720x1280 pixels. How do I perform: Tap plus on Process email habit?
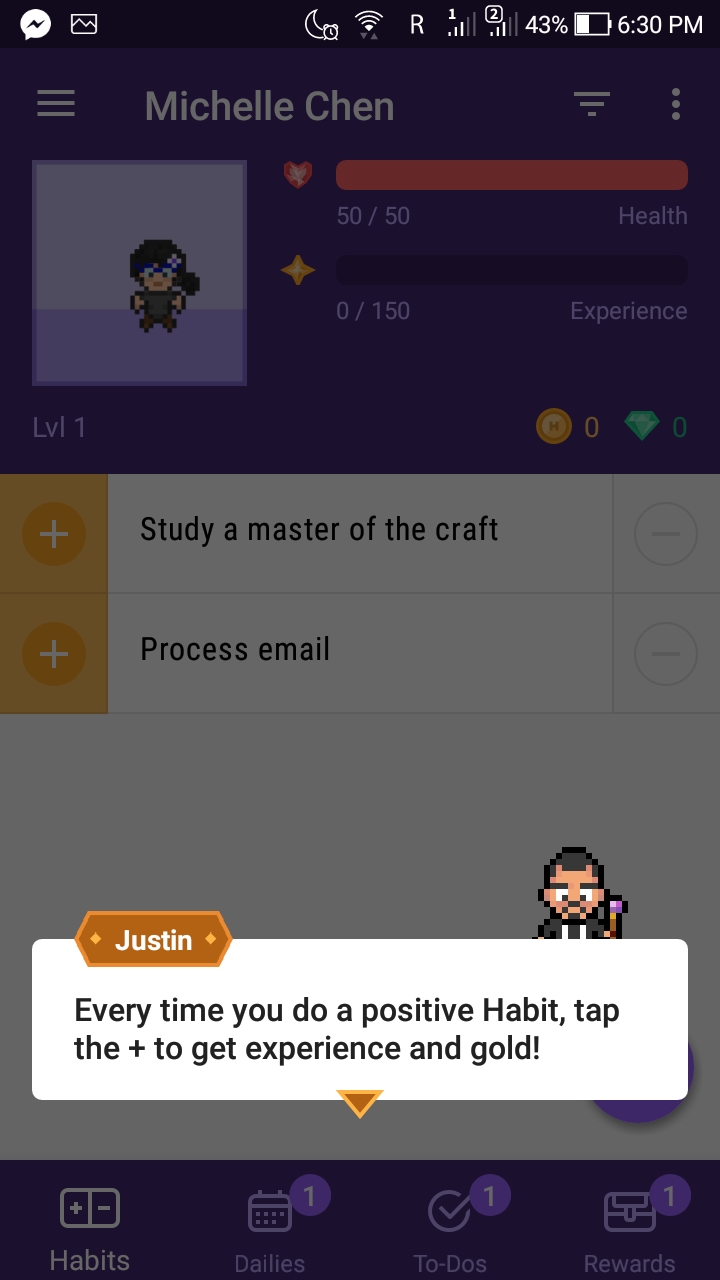pos(54,654)
